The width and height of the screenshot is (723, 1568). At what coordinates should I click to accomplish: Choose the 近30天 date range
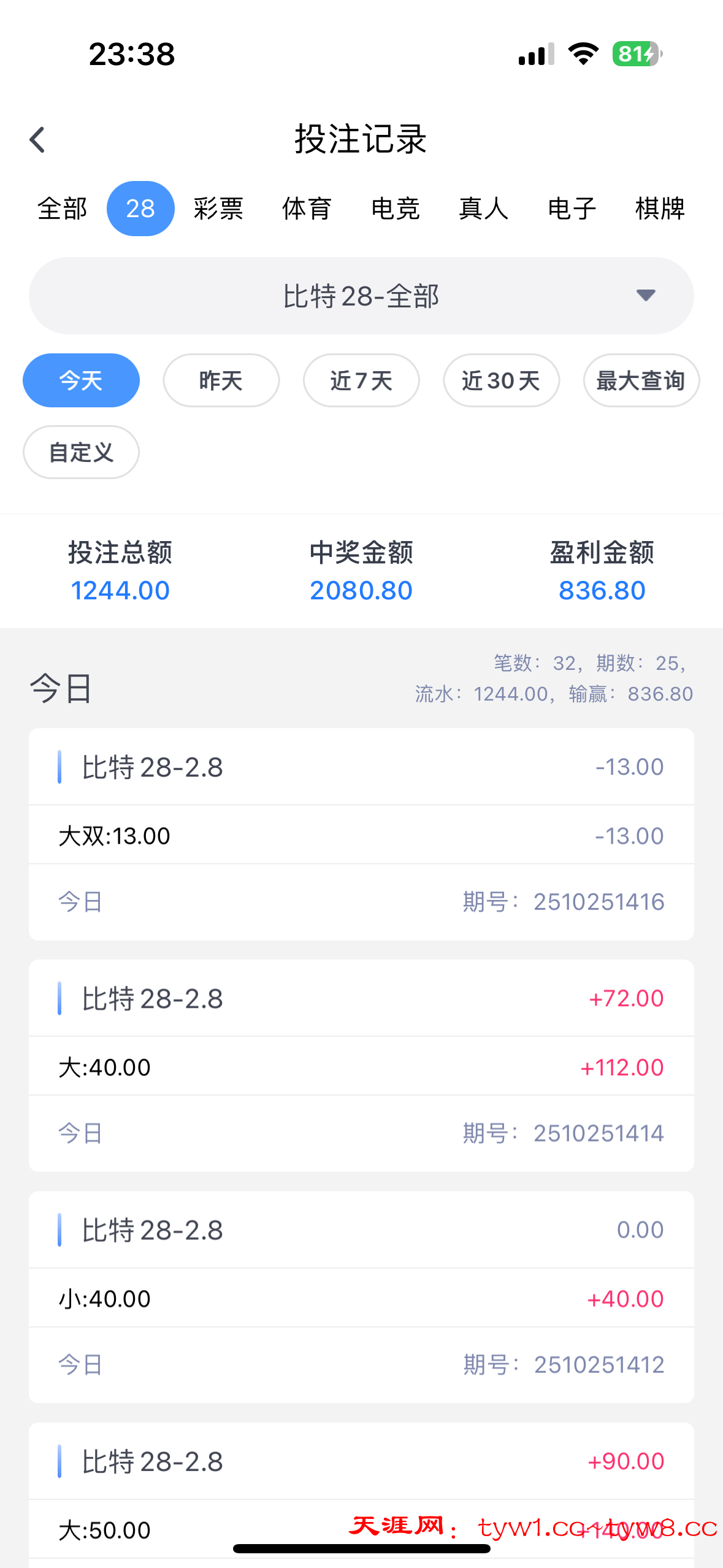click(x=501, y=380)
